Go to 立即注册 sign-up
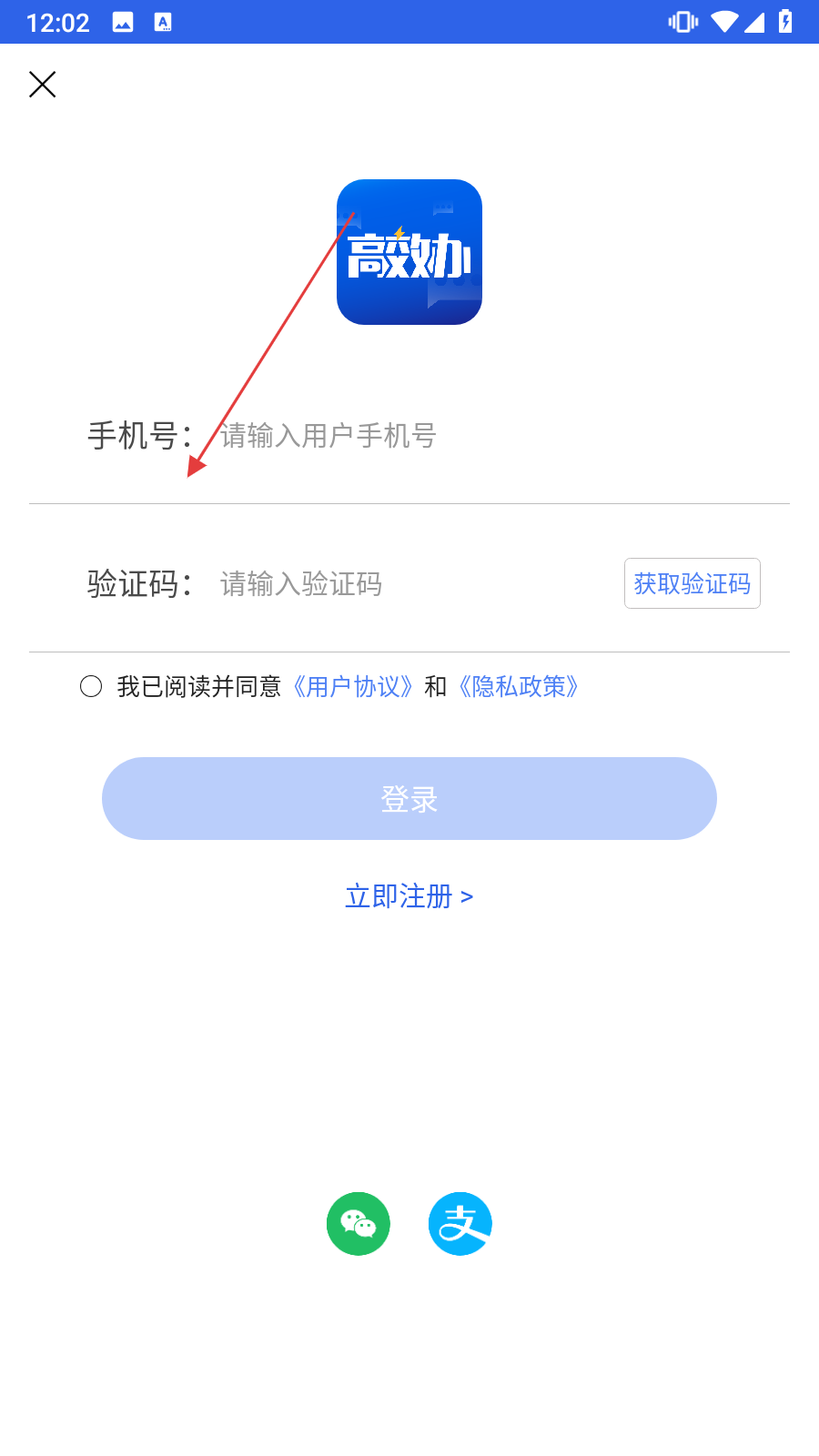Viewport: 819px width, 1456px height. [x=409, y=896]
